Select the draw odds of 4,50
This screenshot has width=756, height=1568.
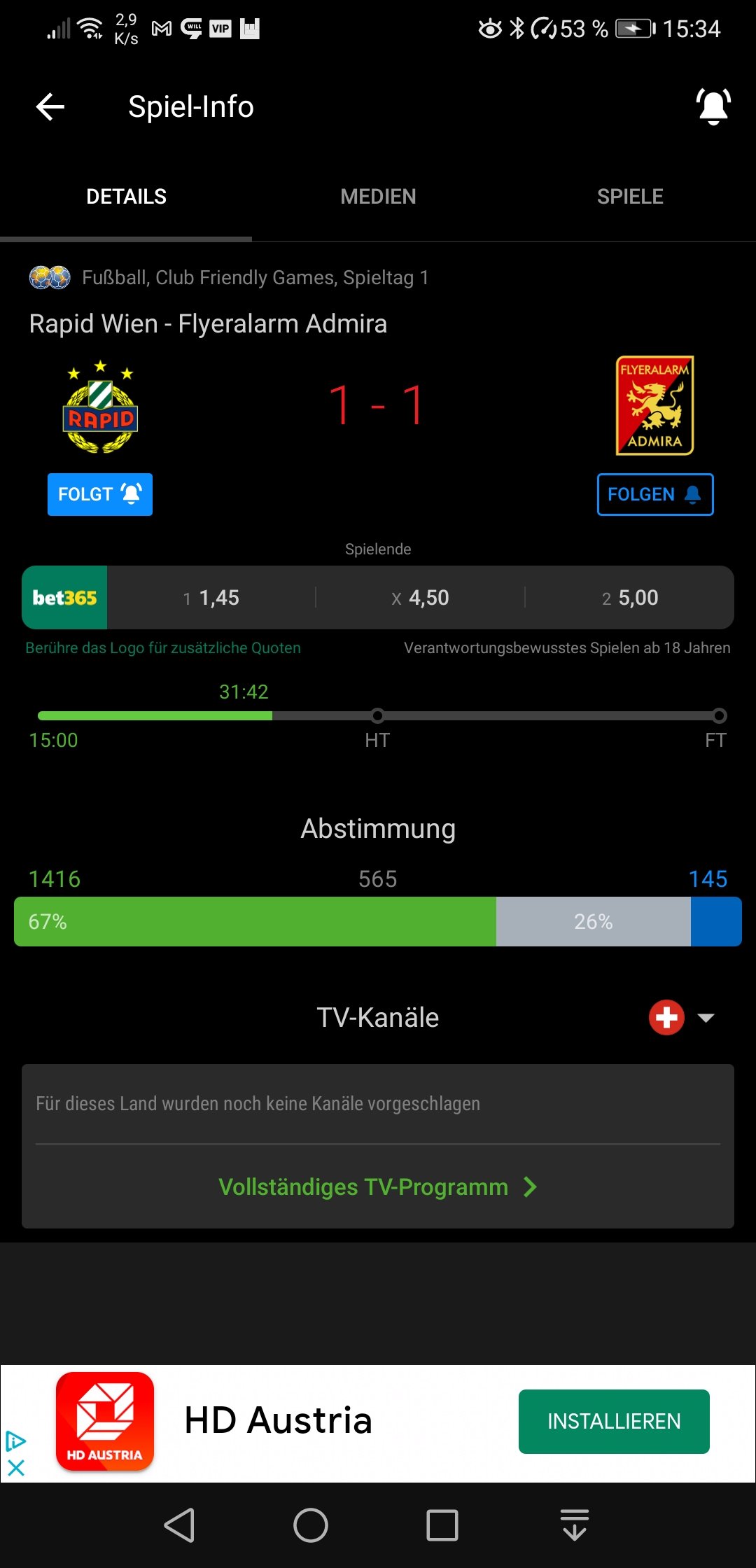pos(420,598)
